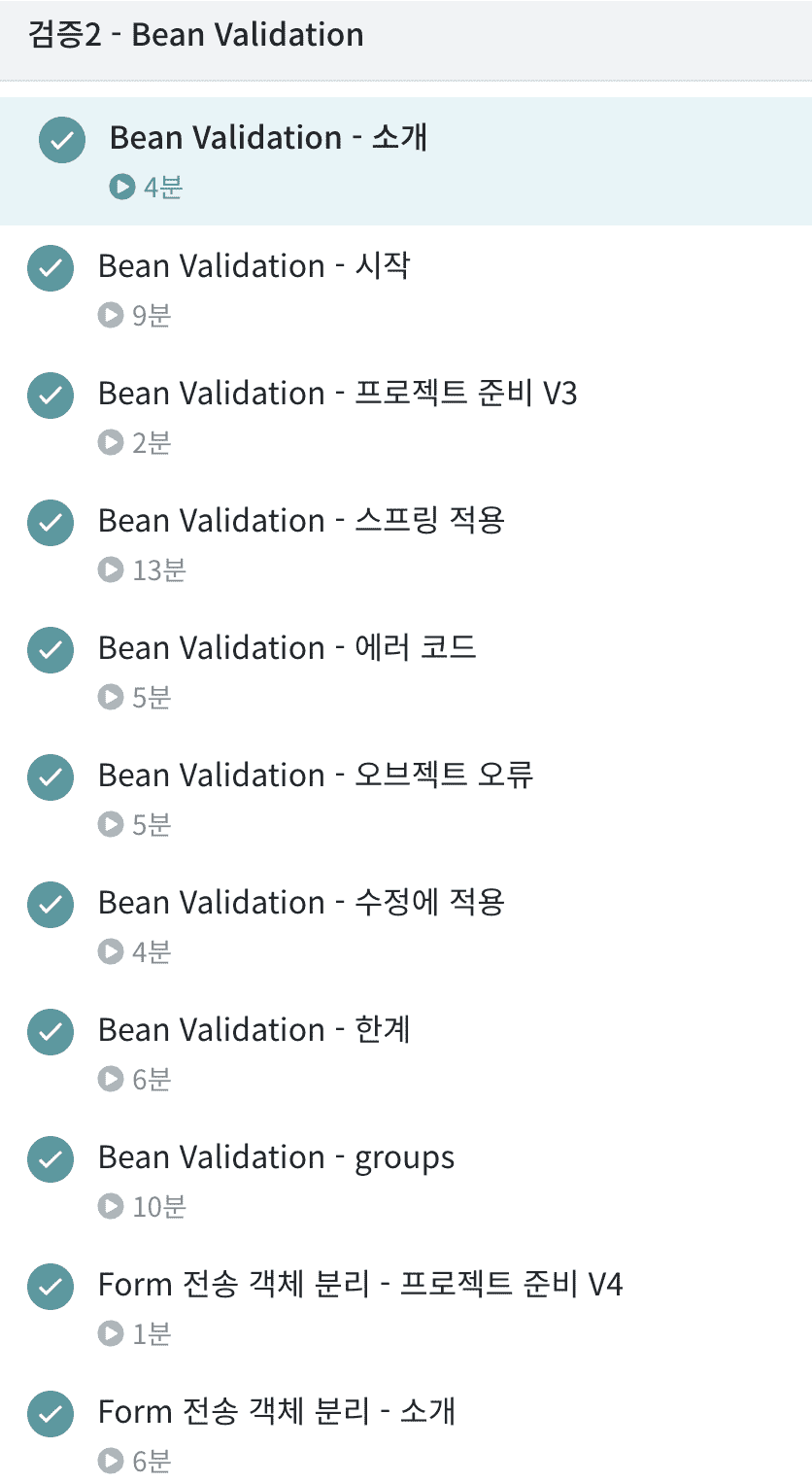Screen dimensions: 812x1483
Task: Open lecture Bean Validation - 소개
Action: pos(268,138)
